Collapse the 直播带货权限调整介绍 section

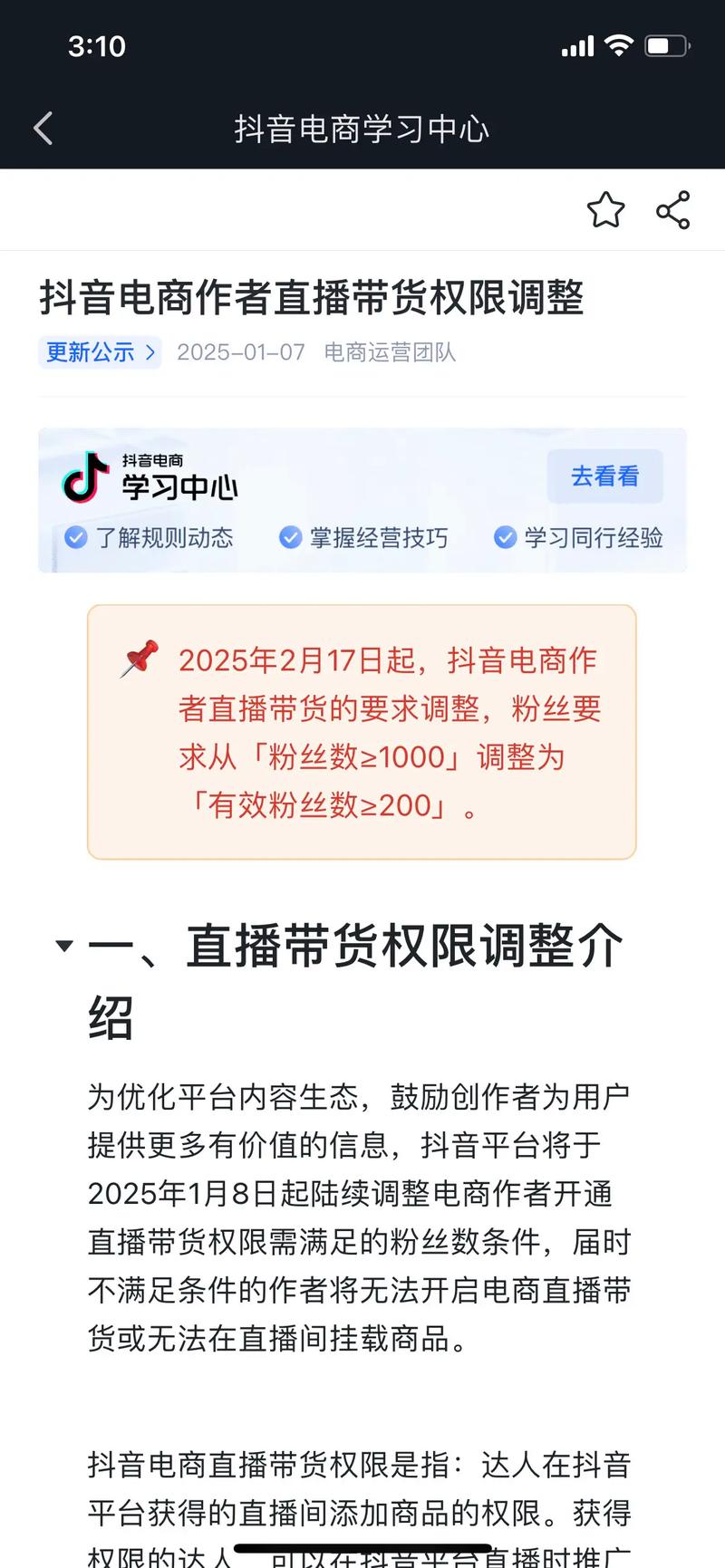click(63, 946)
